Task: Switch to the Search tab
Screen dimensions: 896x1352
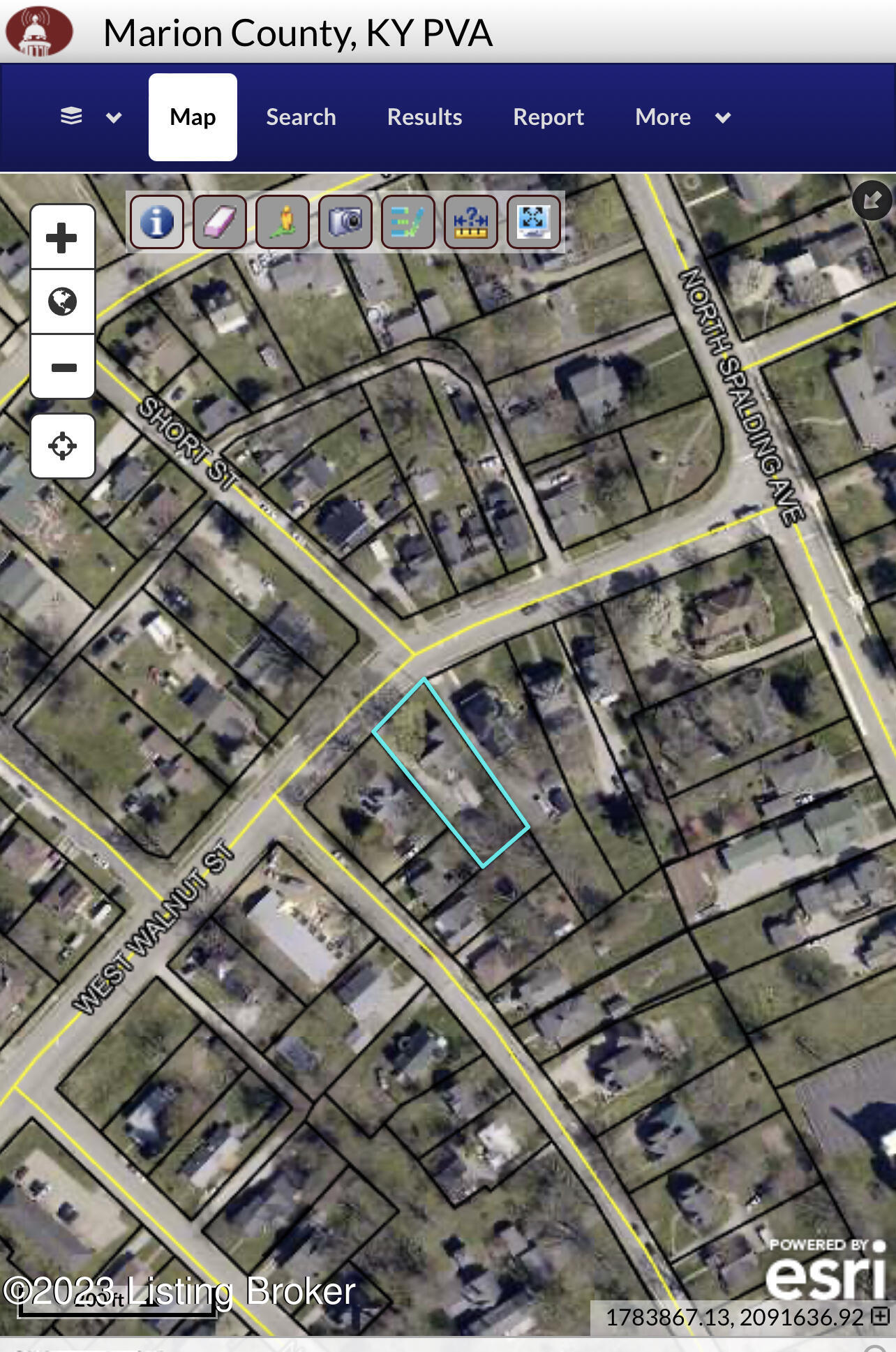Action: point(301,117)
